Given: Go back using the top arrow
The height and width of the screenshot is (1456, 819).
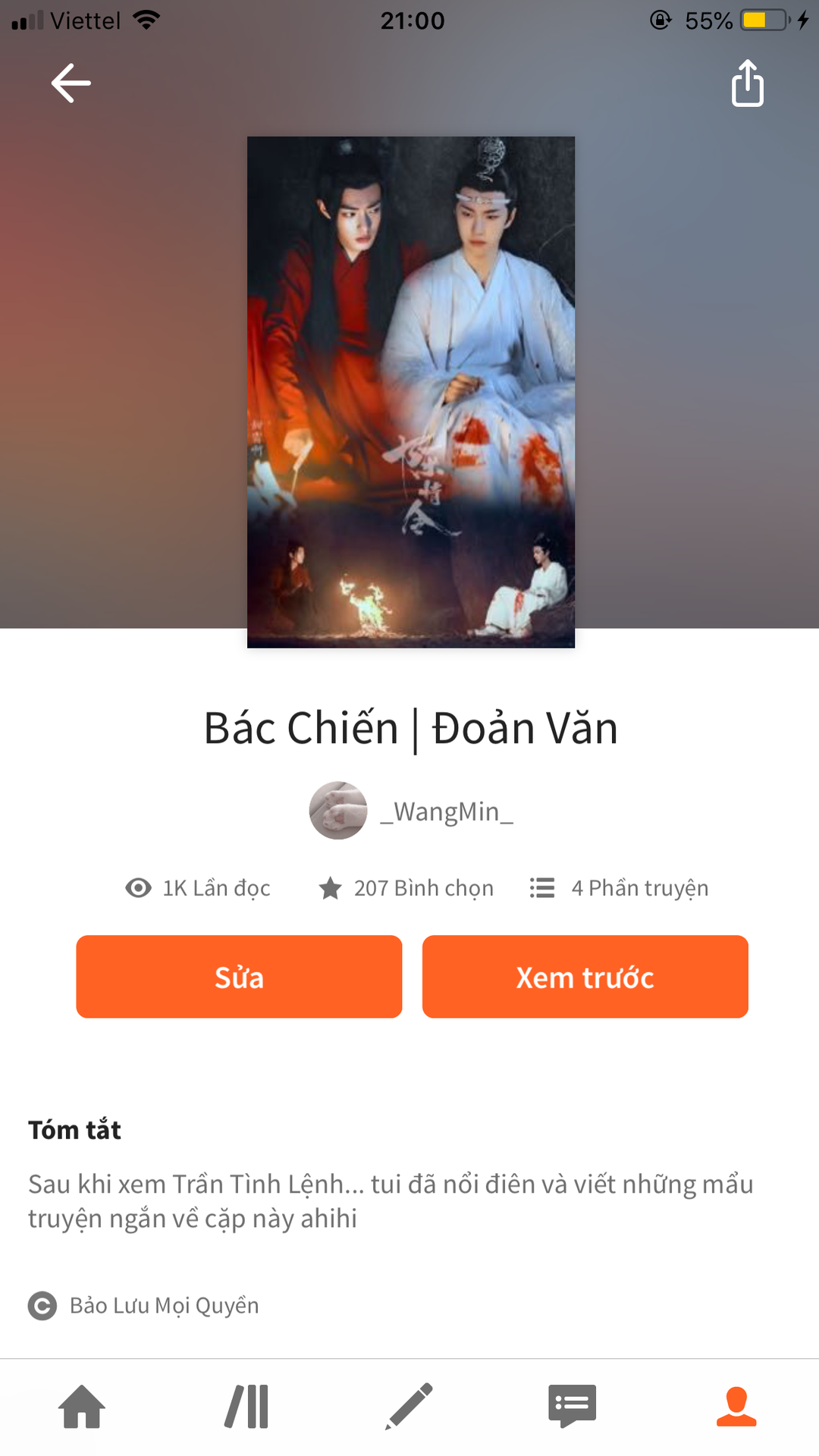Looking at the screenshot, I should tap(71, 83).
